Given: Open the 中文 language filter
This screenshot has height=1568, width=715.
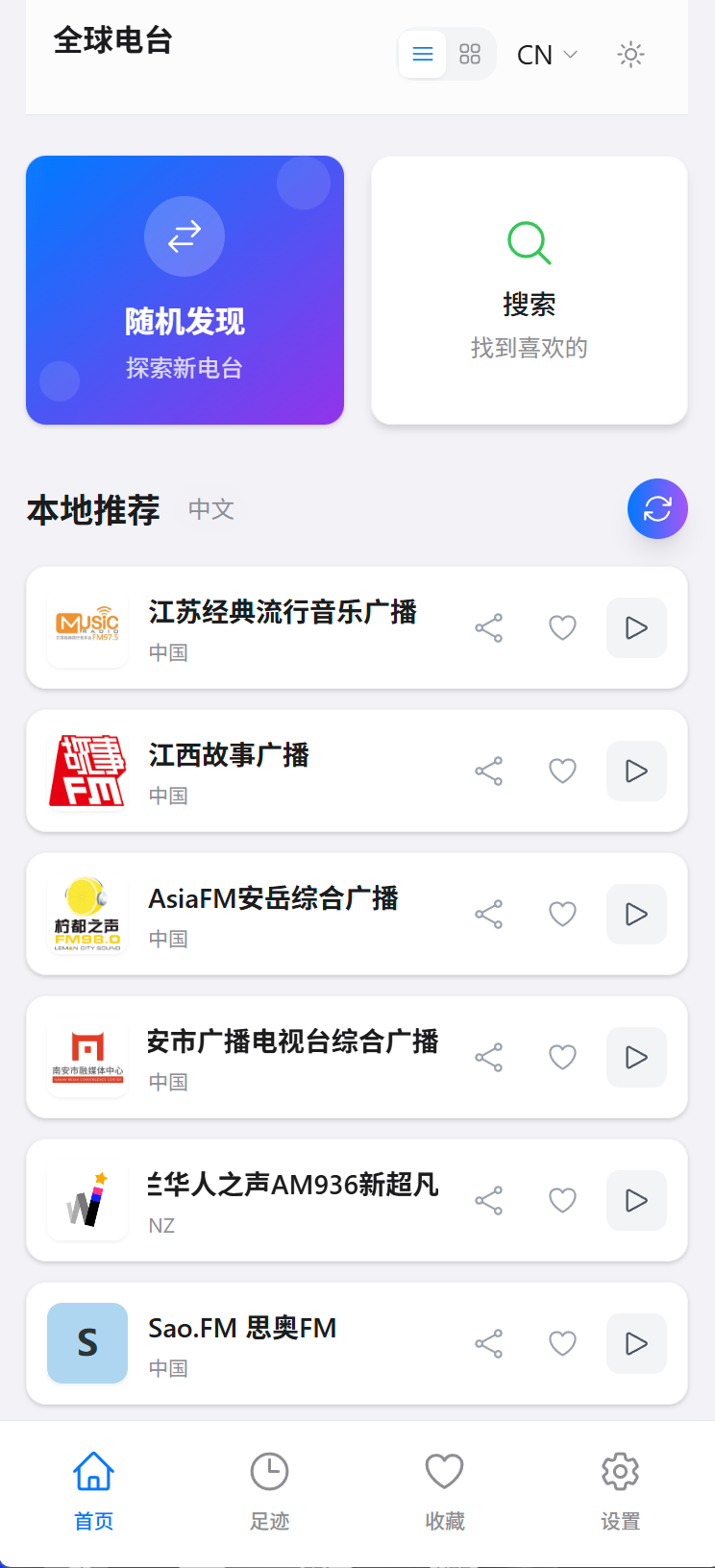Looking at the screenshot, I should 210,509.
